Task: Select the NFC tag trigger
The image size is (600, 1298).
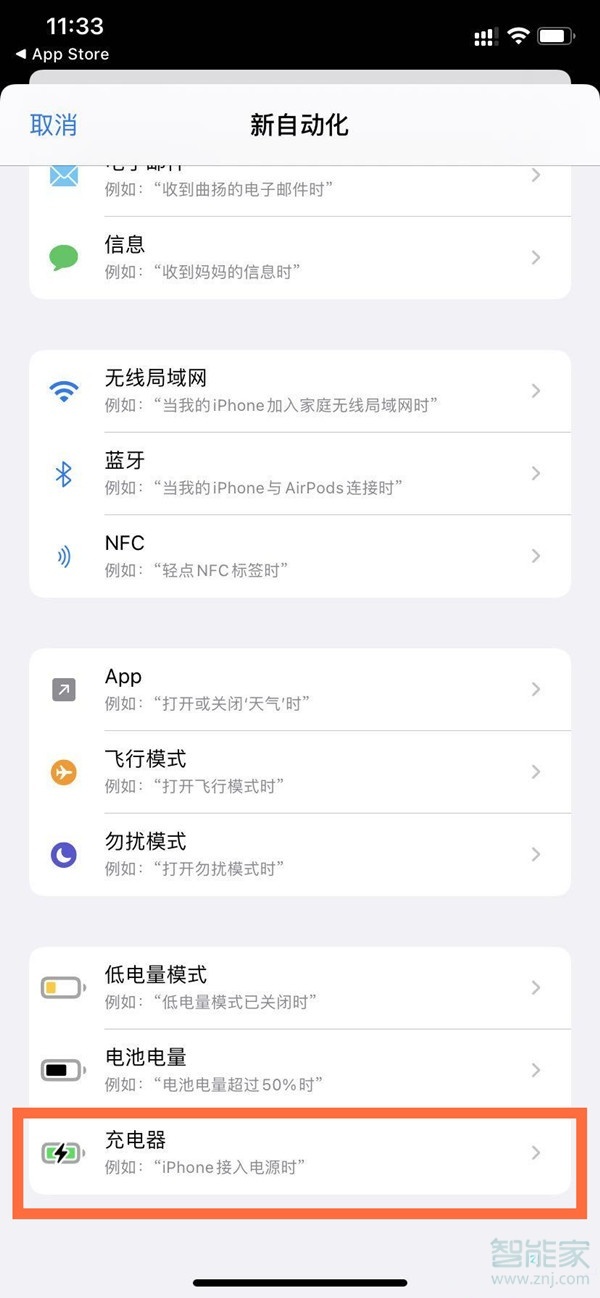Action: tap(300, 556)
